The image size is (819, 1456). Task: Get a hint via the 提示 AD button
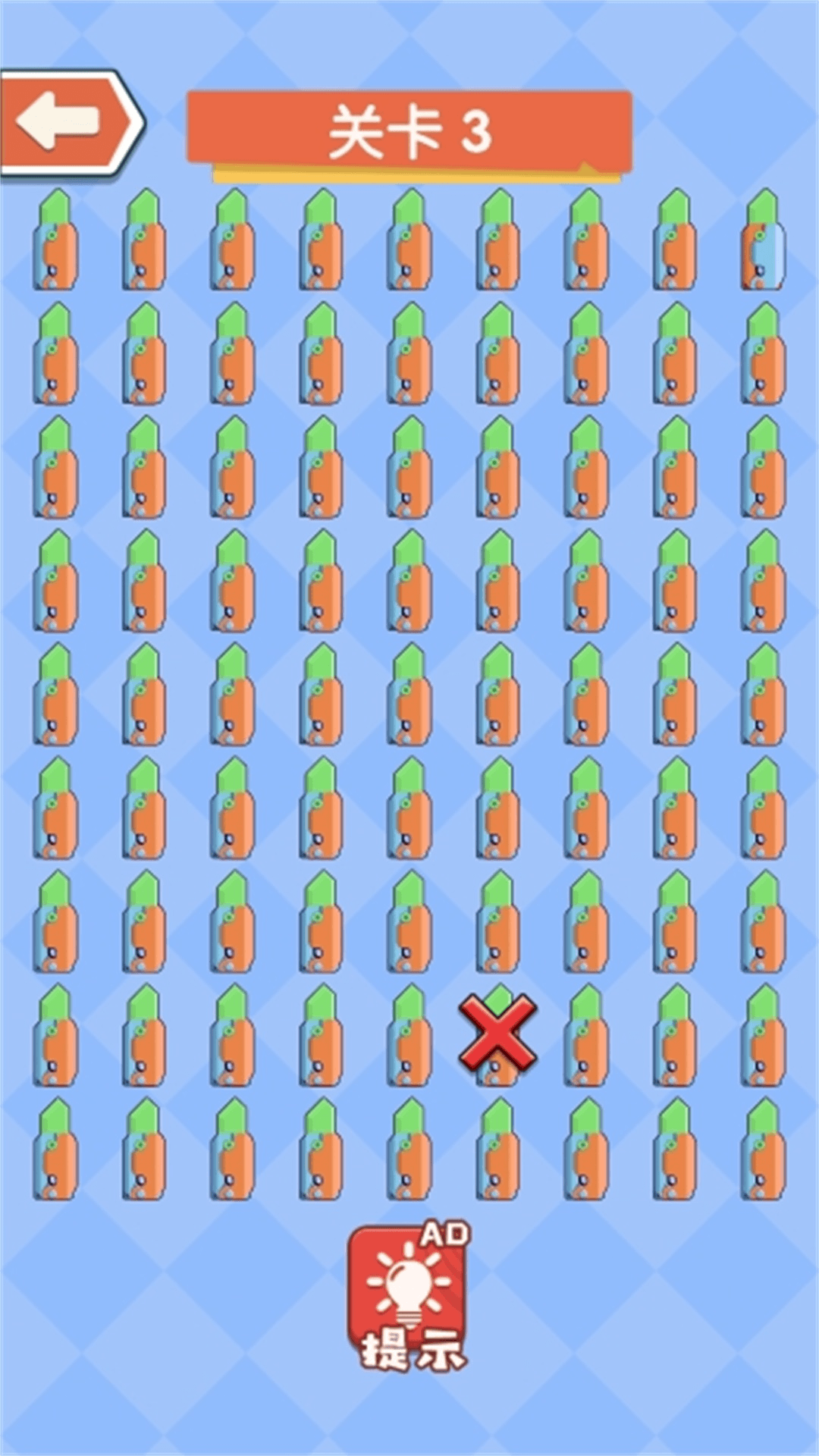click(409, 1295)
